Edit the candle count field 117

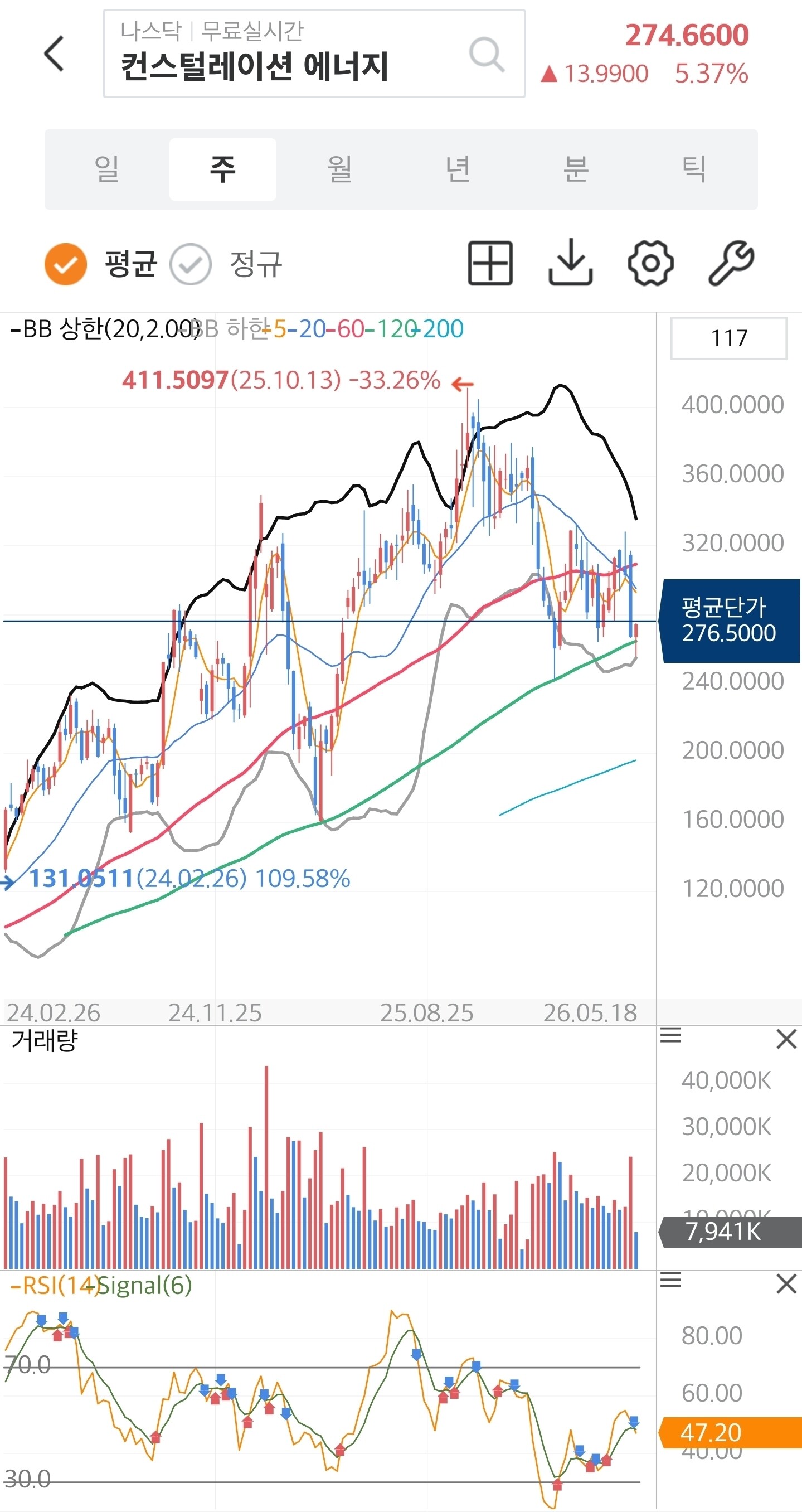pos(728,338)
